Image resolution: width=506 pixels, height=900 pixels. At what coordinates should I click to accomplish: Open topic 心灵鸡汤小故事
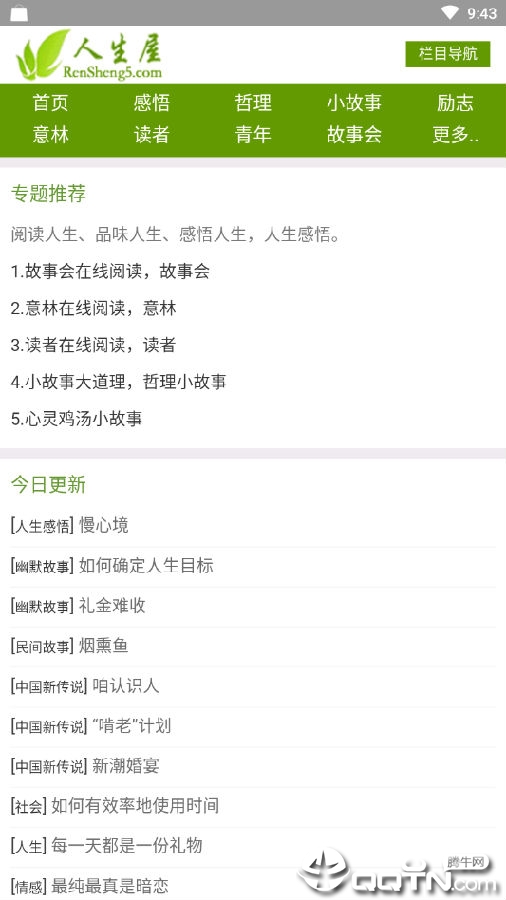(x=76, y=418)
